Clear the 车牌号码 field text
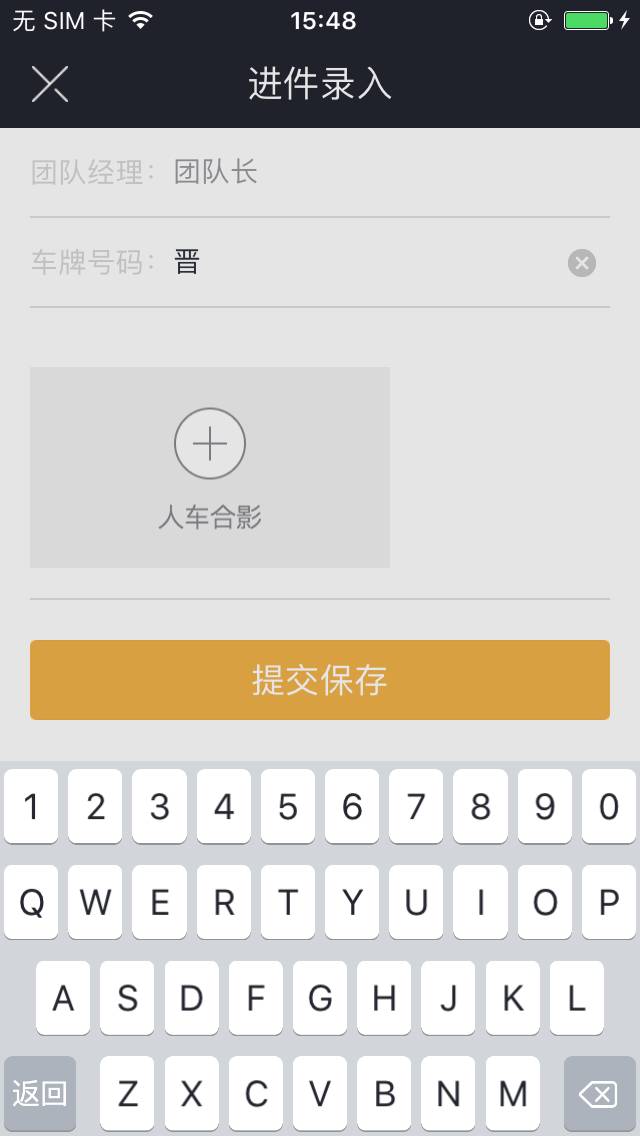Screen dimensions: 640x1136 [581, 263]
